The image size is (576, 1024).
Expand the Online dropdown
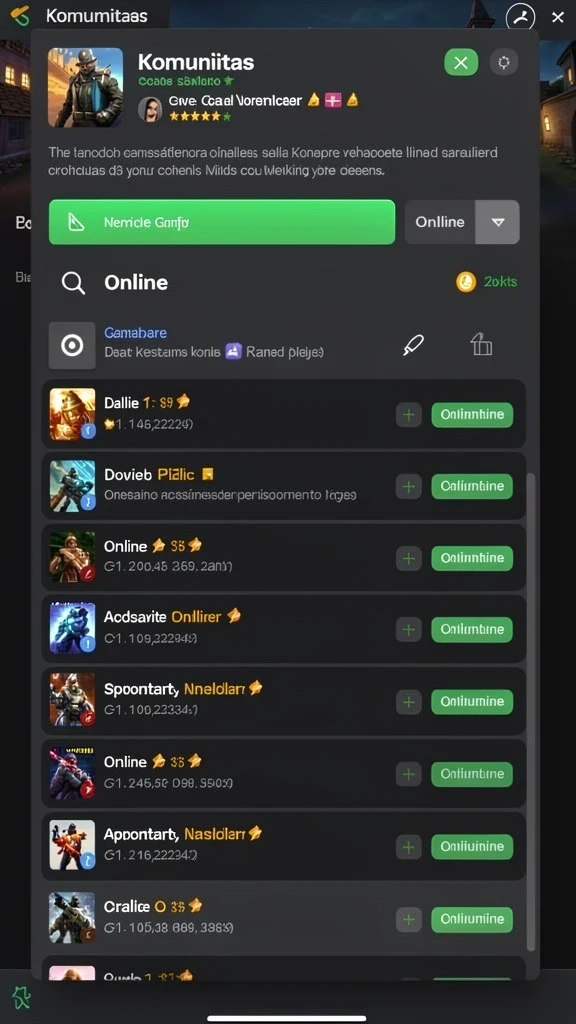tap(498, 222)
